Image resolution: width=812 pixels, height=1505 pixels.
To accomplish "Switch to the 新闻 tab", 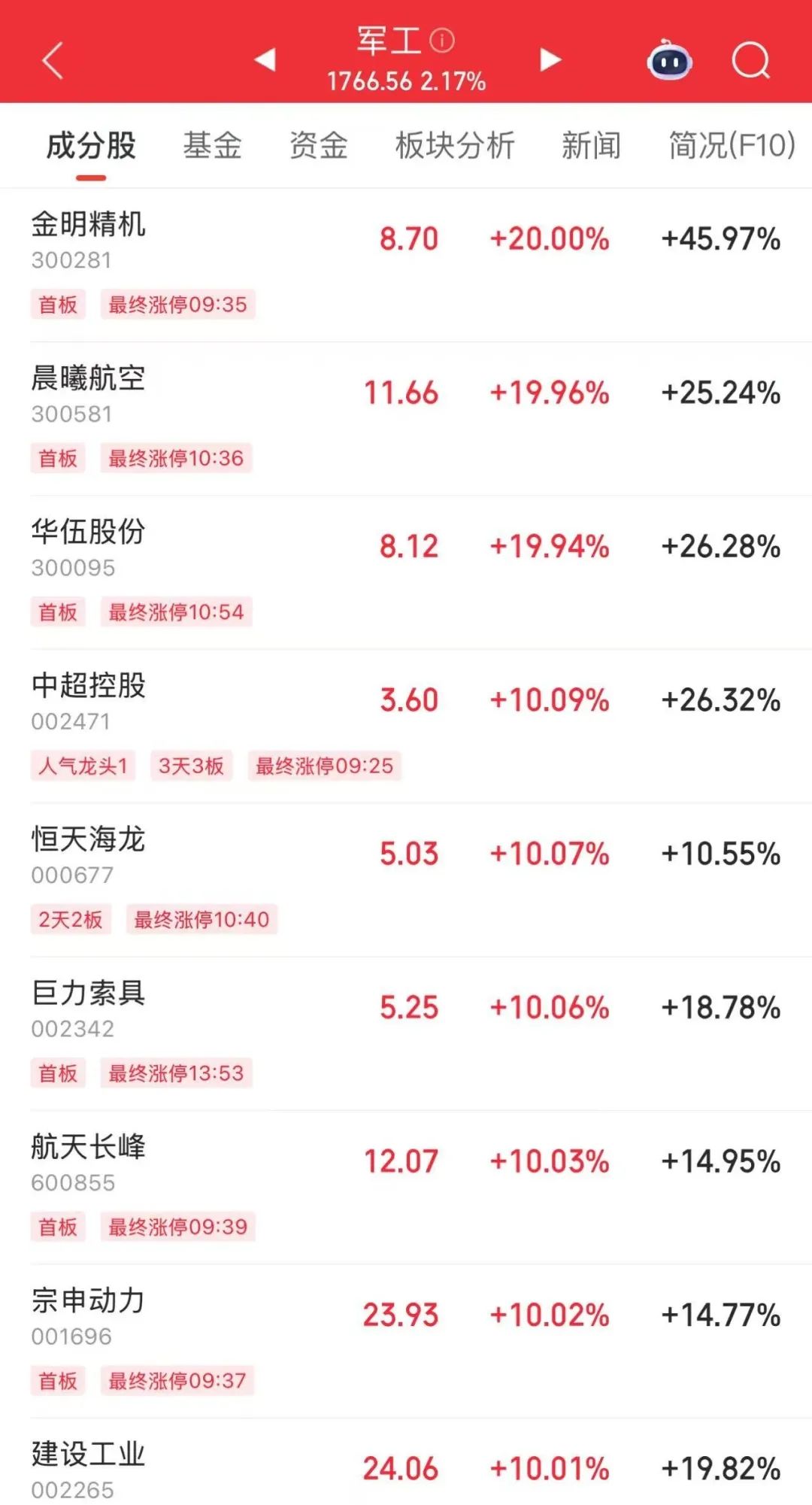I will click(591, 145).
